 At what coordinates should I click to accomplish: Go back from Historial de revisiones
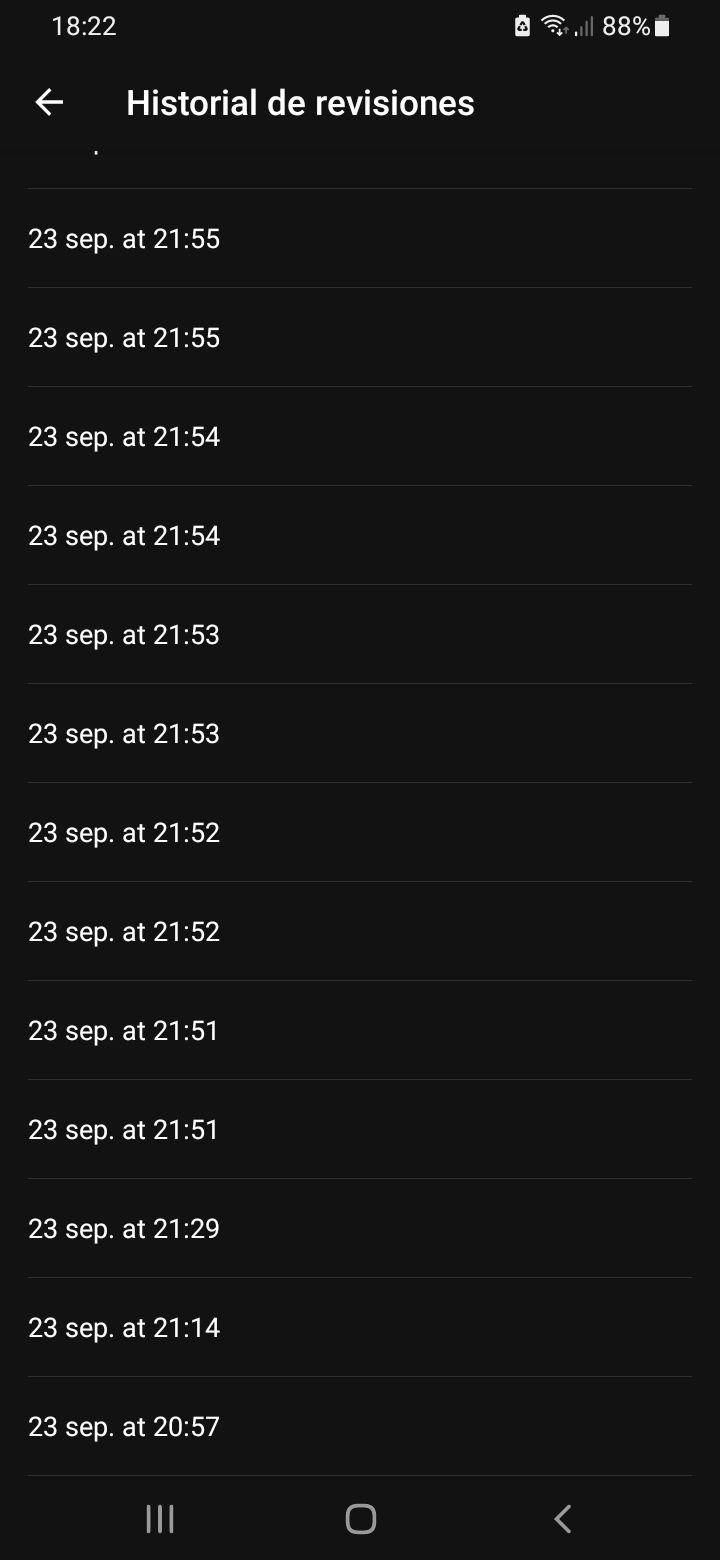pos(49,102)
